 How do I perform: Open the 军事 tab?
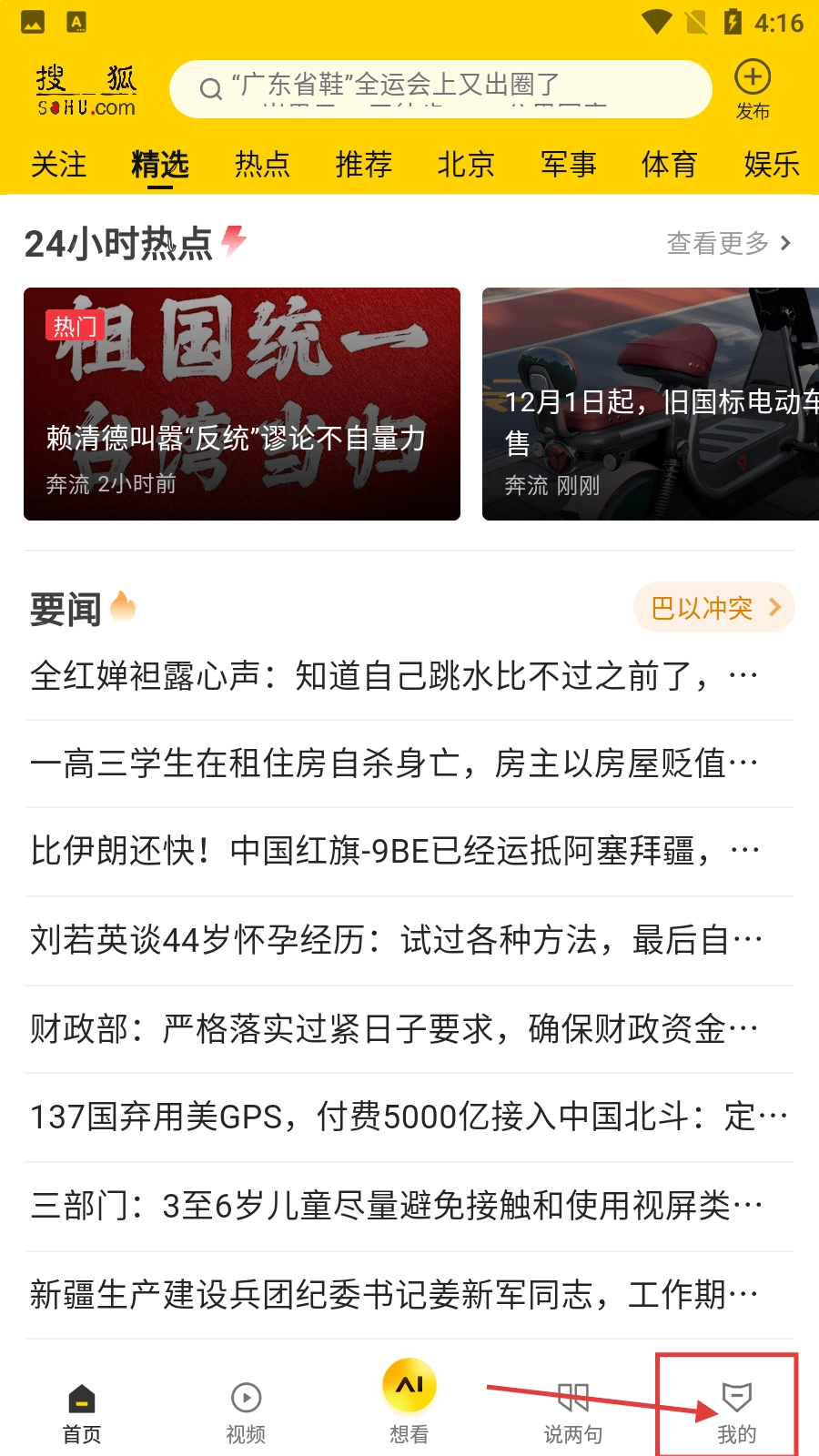pos(568,165)
